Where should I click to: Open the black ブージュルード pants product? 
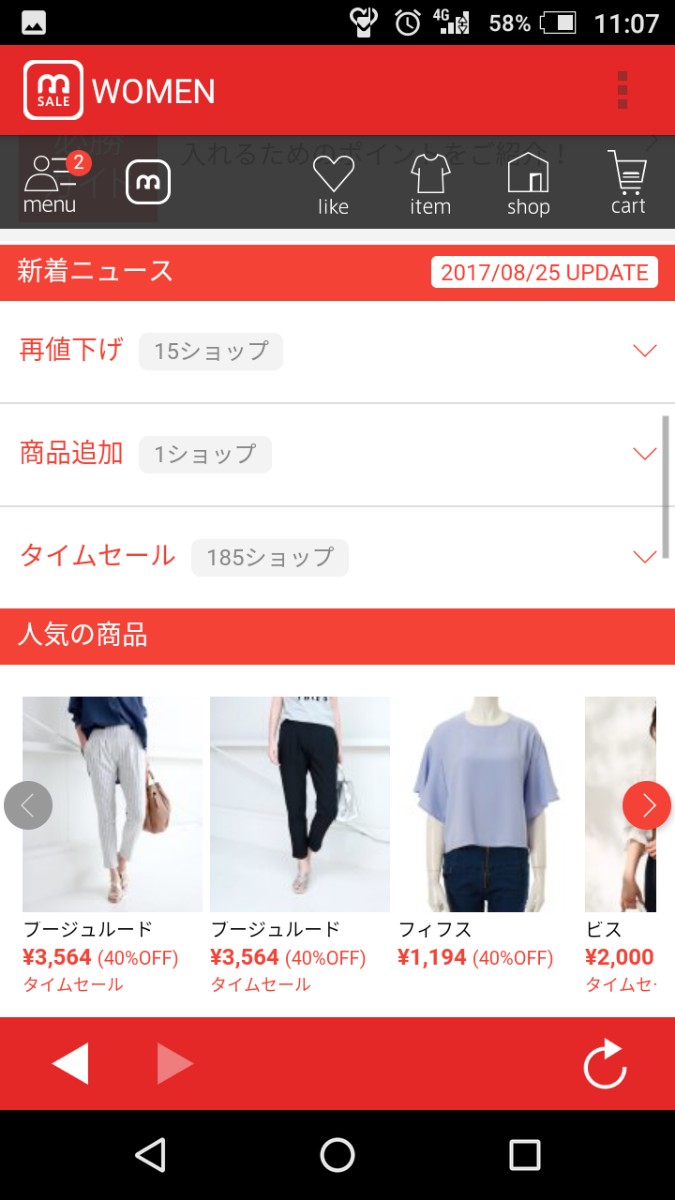(x=299, y=804)
